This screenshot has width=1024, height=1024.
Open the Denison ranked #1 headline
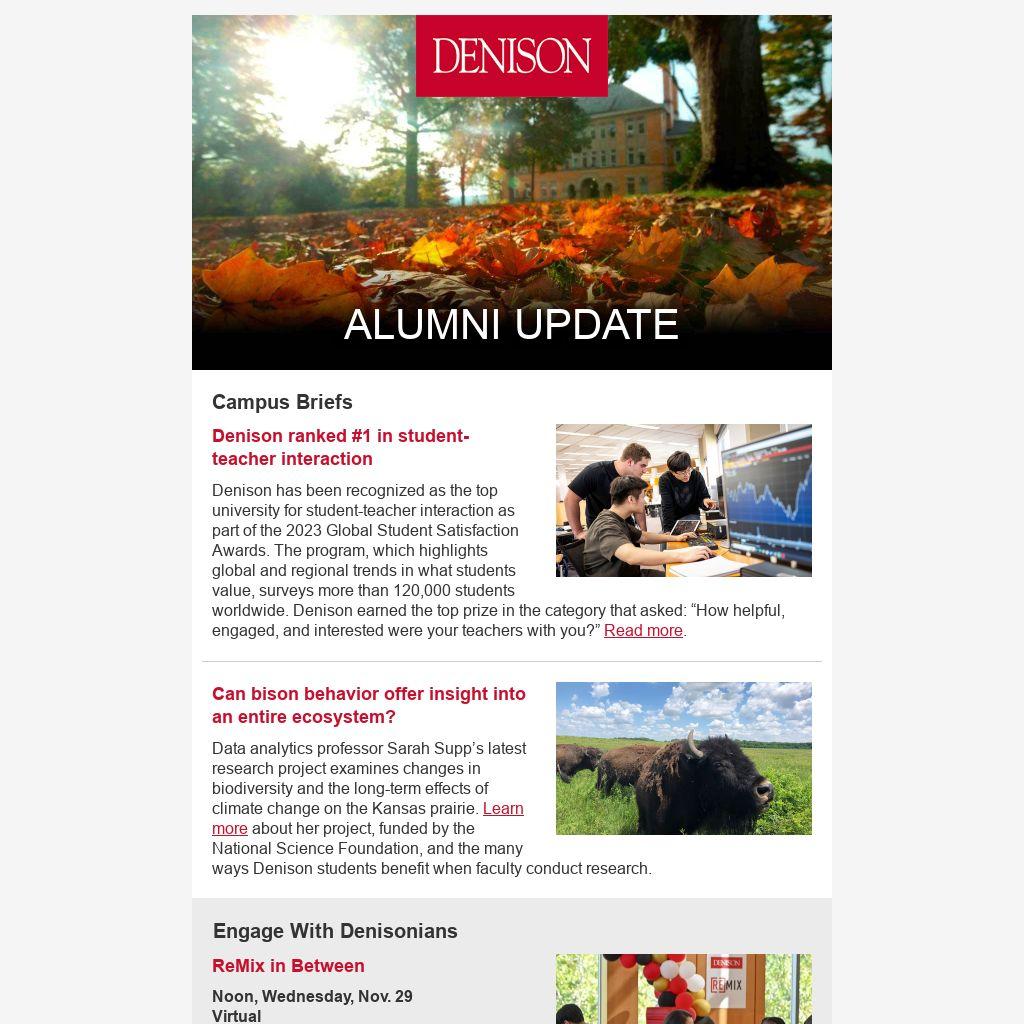click(x=340, y=447)
